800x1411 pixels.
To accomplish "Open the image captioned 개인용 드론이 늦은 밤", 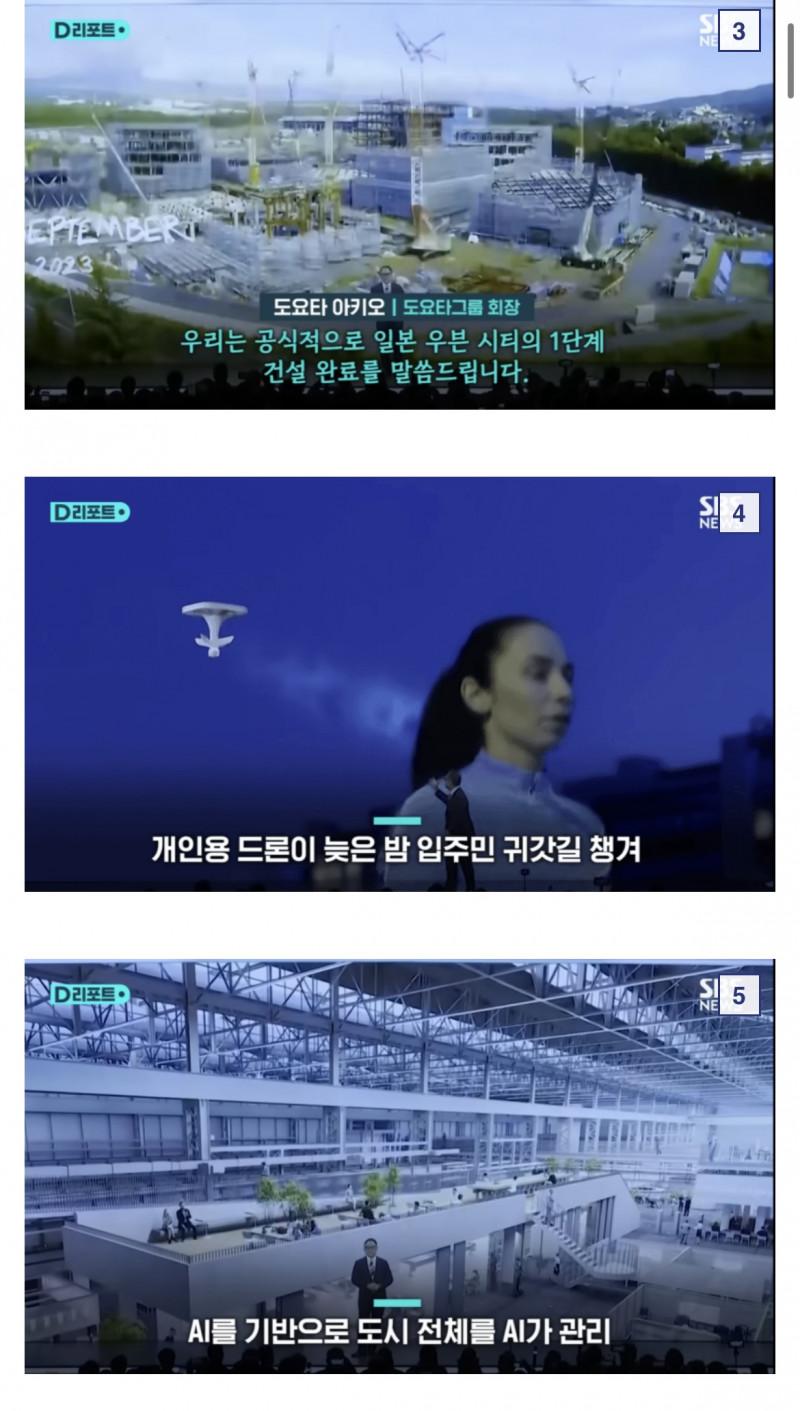I will click(399, 684).
